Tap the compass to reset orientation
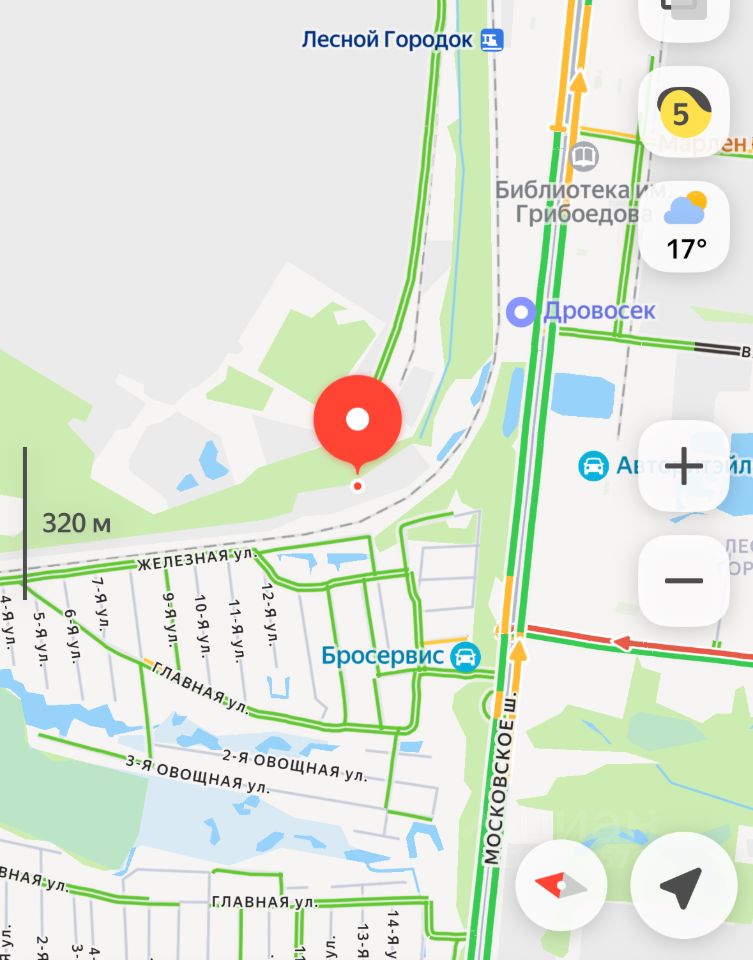Image resolution: width=753 pixels, height=960 pixels. click(x=561, y=886)
